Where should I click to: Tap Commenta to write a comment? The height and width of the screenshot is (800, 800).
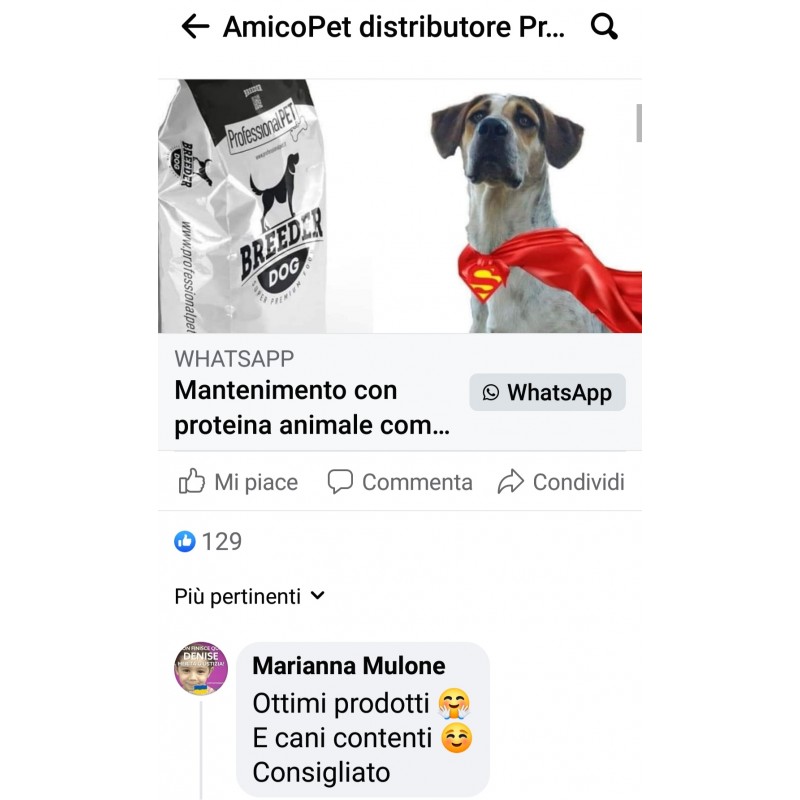pyautogui.click(x=400, y=482)
